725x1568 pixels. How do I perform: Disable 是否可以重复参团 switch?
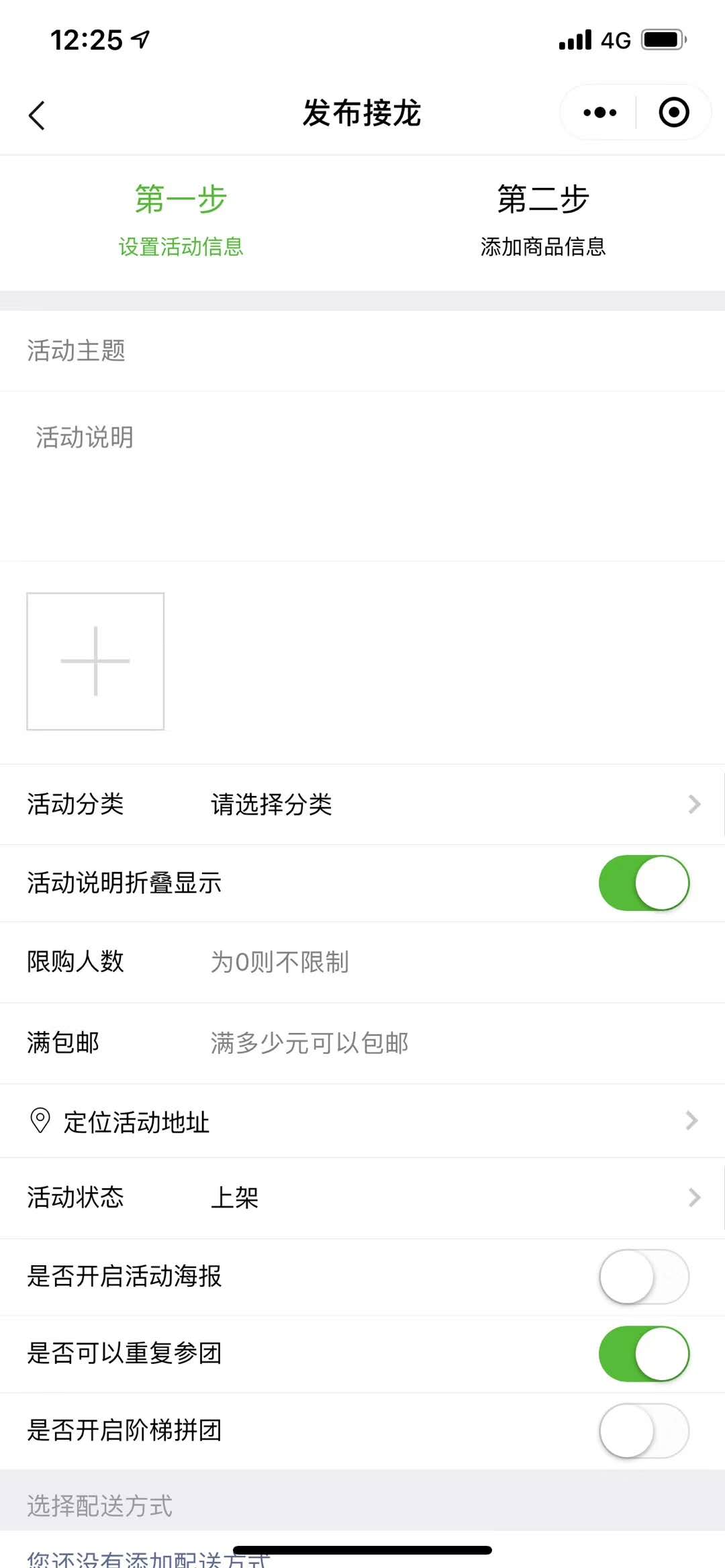pos(644,1353)
